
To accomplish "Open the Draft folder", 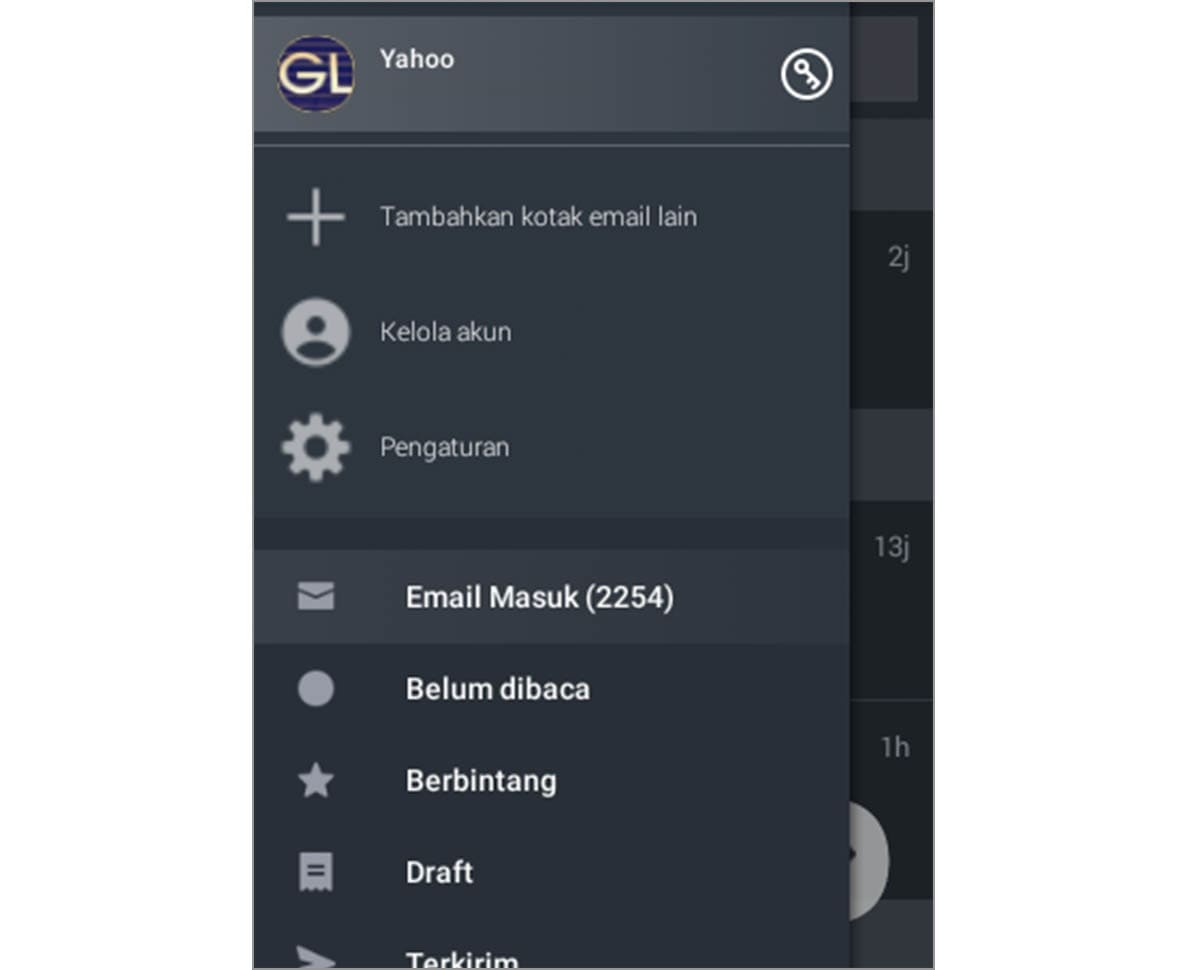I will pos(439,872).
